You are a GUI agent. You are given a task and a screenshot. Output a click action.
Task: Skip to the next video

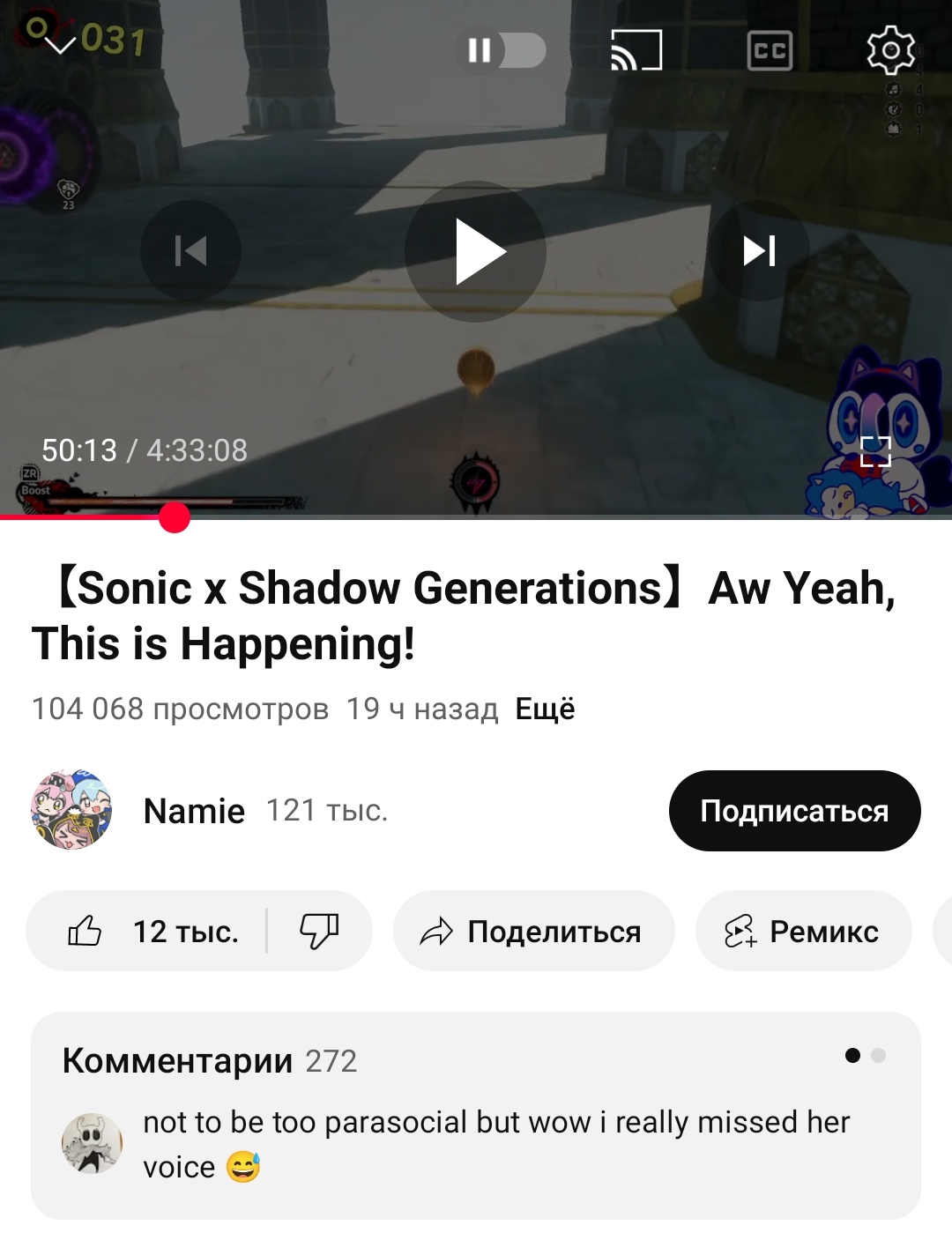click(759, 251)
